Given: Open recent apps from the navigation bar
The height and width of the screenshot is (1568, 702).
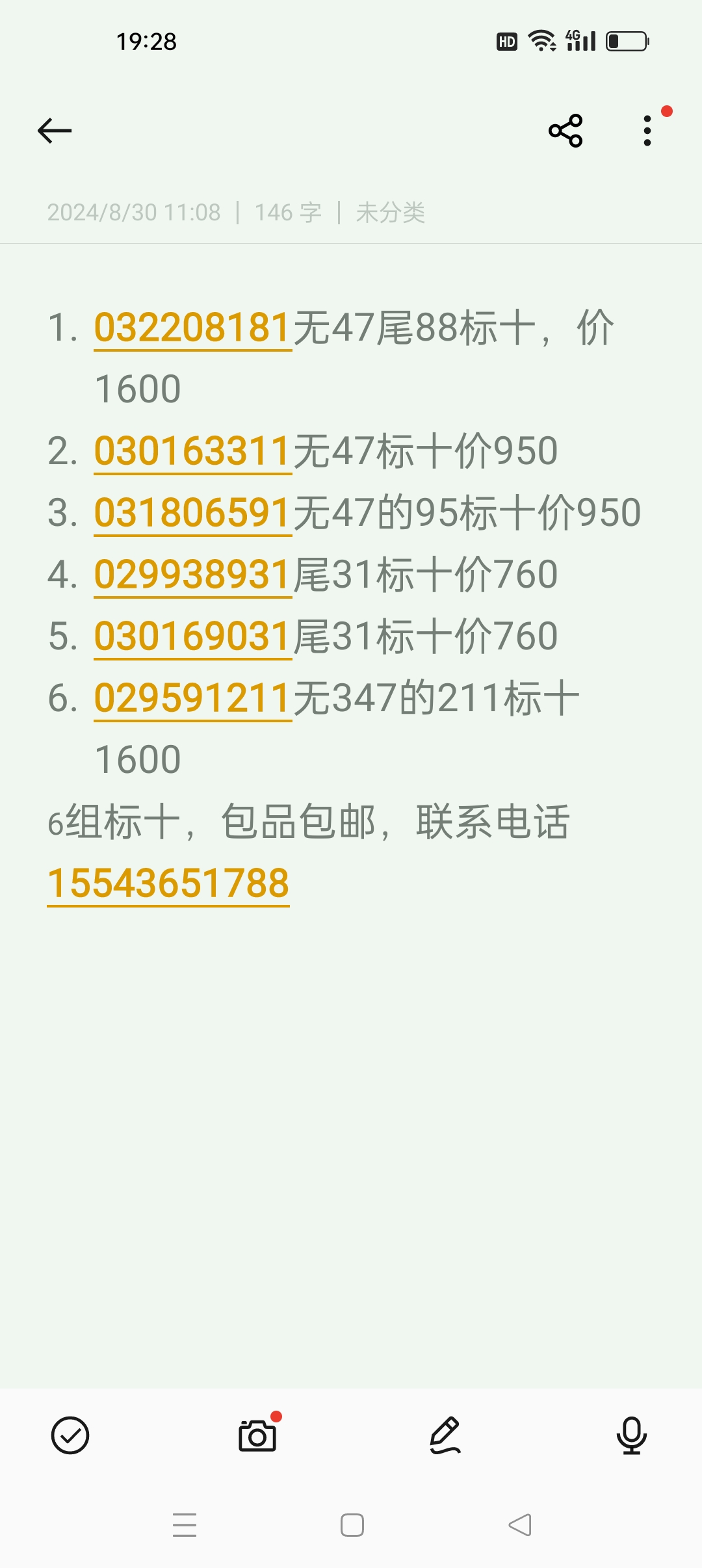Looking at the screenshot, I should tap(185, 1525).
